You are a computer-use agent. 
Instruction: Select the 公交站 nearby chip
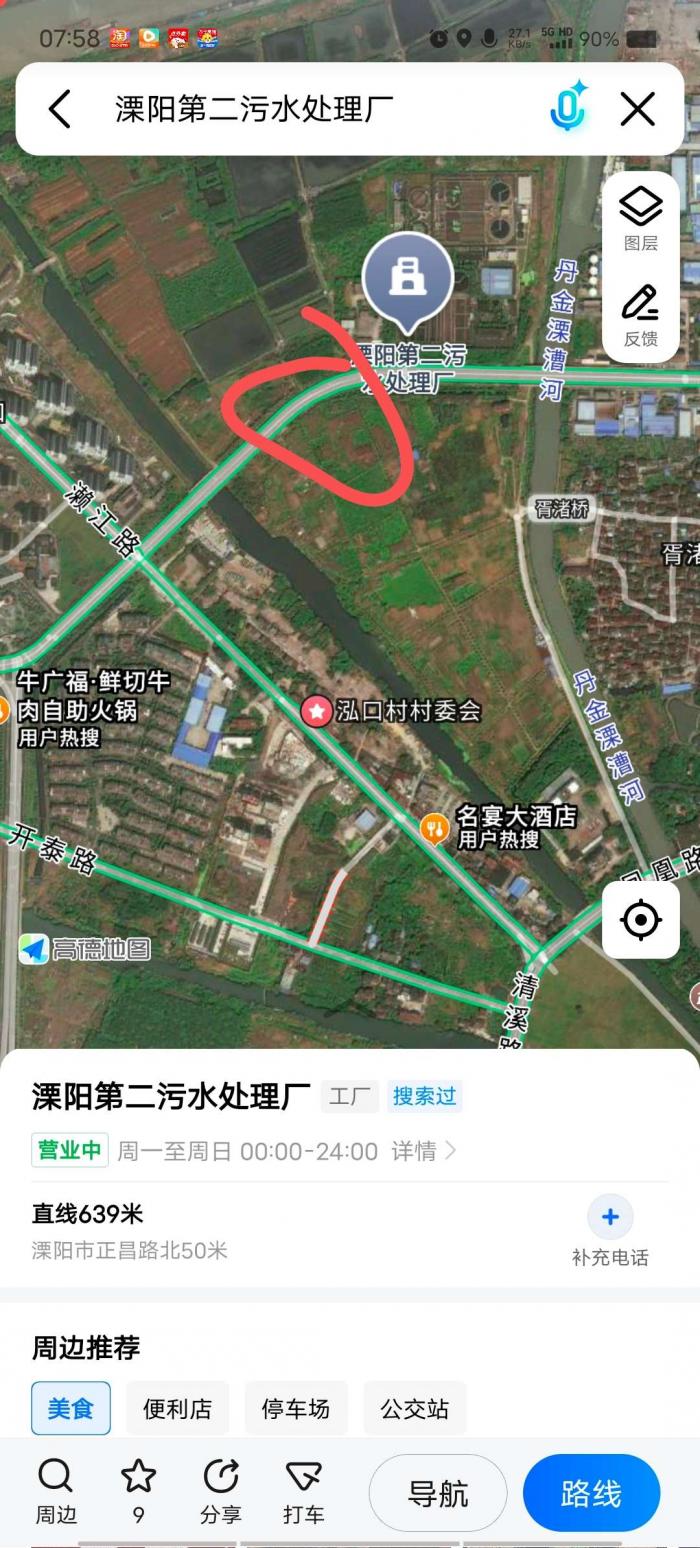[414, 1408]
